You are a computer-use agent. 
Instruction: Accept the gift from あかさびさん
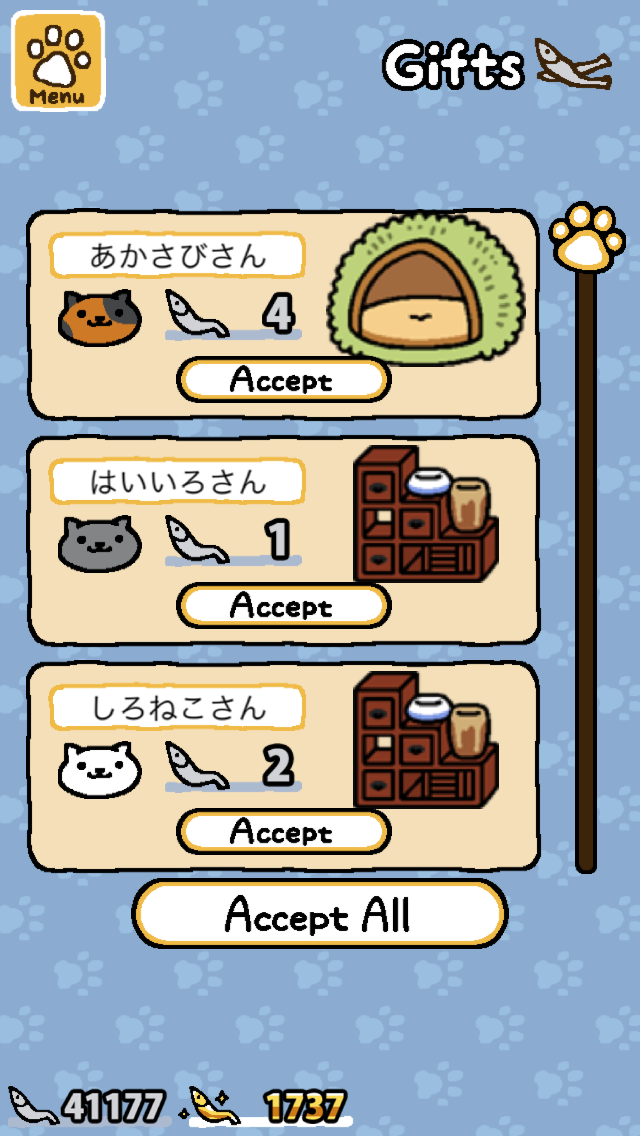click(x=283, y=380)
